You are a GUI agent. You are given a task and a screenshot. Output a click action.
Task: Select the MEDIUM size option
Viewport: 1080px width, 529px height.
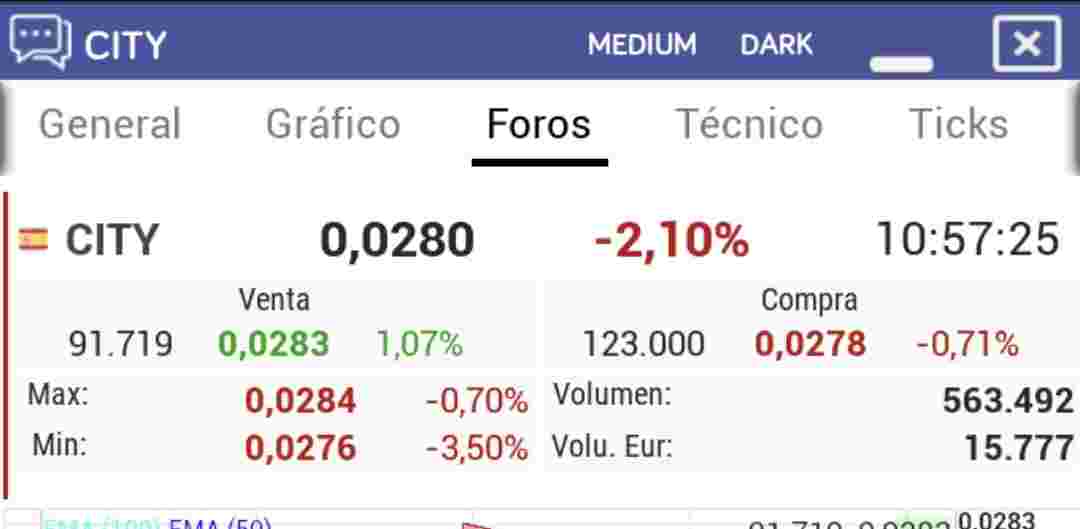pos(641,45)
